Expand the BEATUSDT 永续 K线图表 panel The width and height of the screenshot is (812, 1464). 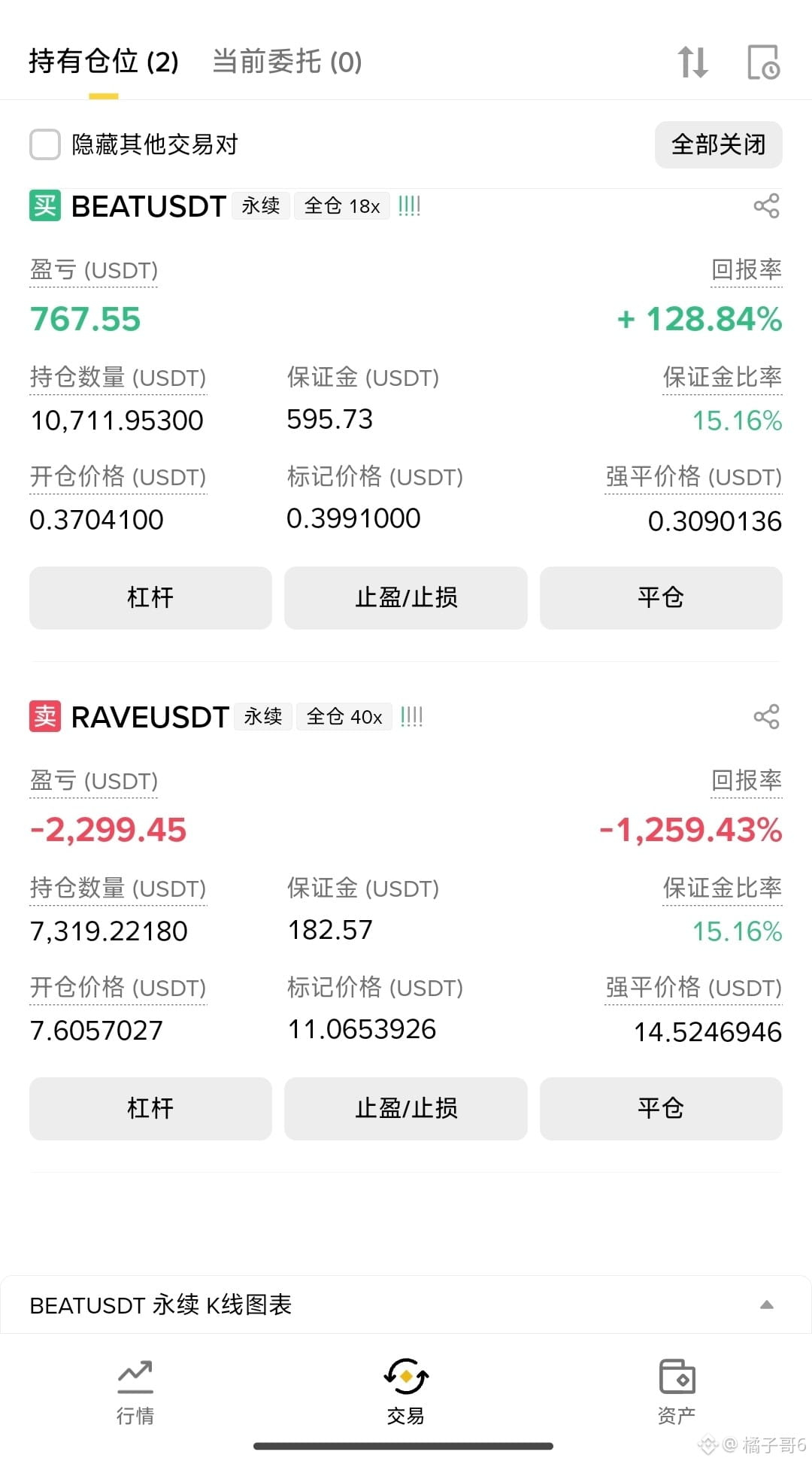(406, 1305)
